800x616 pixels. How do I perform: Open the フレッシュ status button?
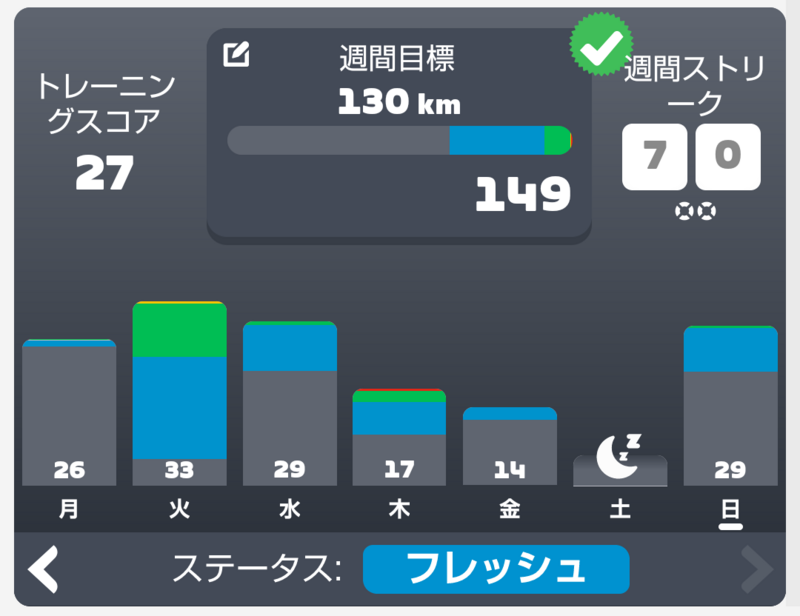pos(495,569)
